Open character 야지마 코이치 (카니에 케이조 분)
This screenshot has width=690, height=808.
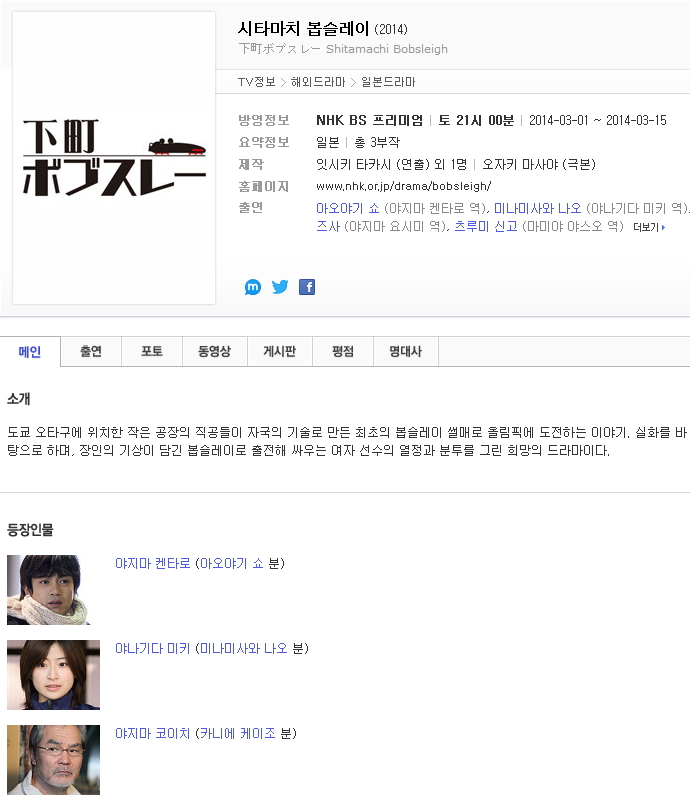(x=206, y=733)
